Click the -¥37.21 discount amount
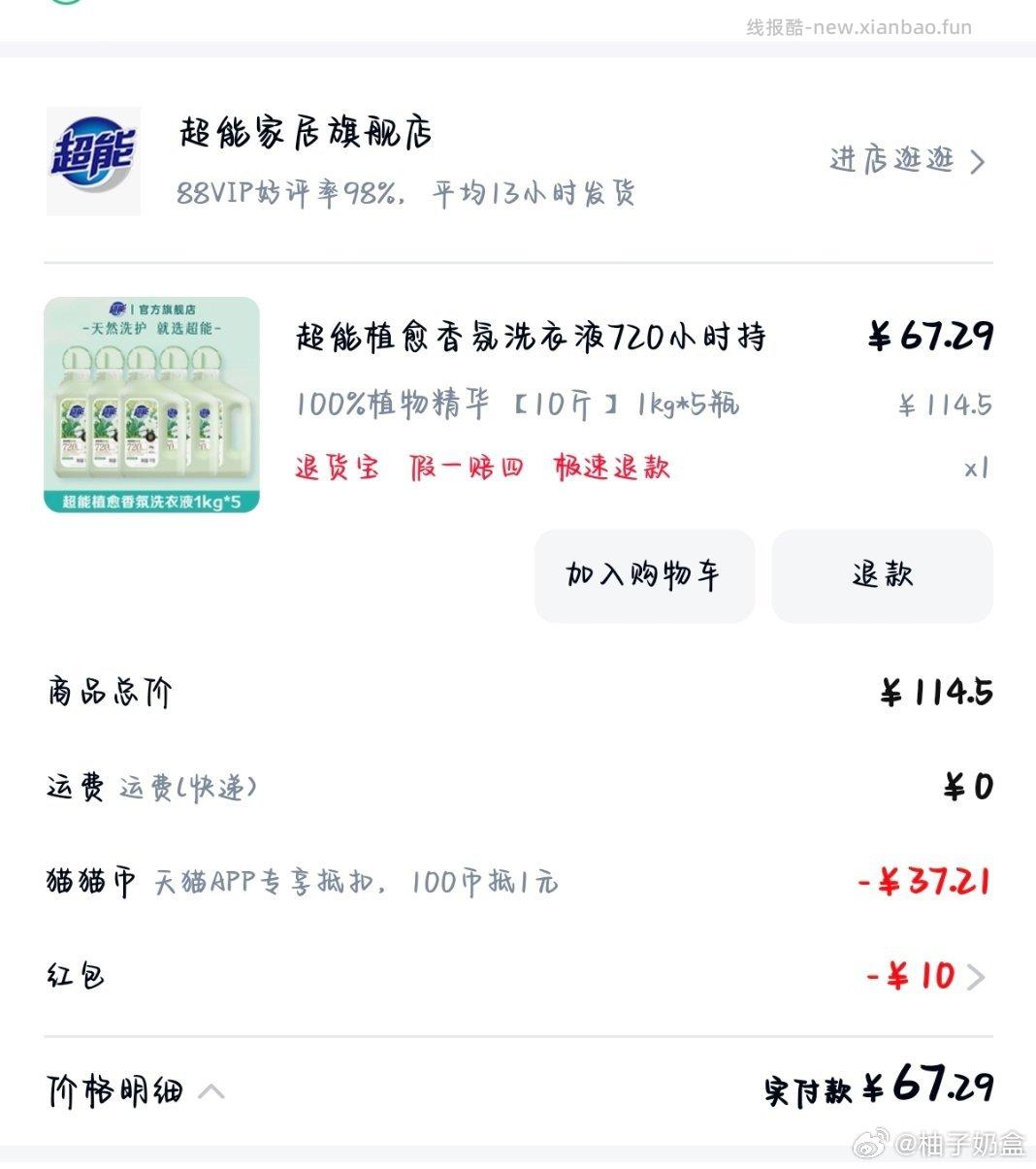This screenshot has height=1169, width=1036. point(923,882)
